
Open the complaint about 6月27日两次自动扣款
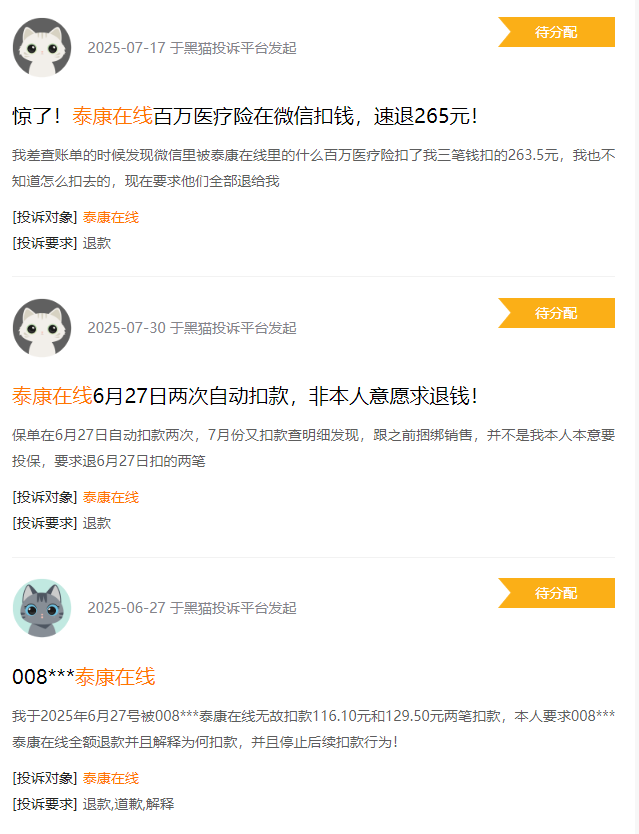(245, 396)
